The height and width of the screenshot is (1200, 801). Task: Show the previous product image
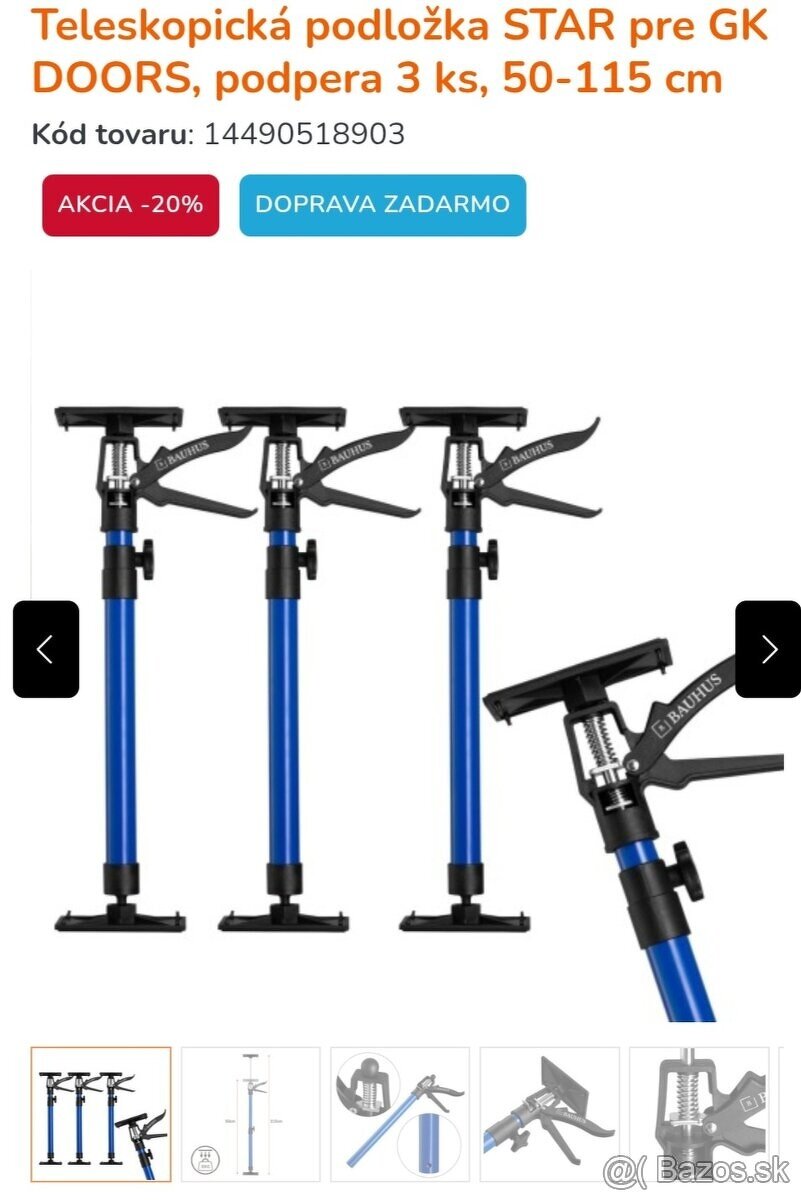tap(46, 649)
